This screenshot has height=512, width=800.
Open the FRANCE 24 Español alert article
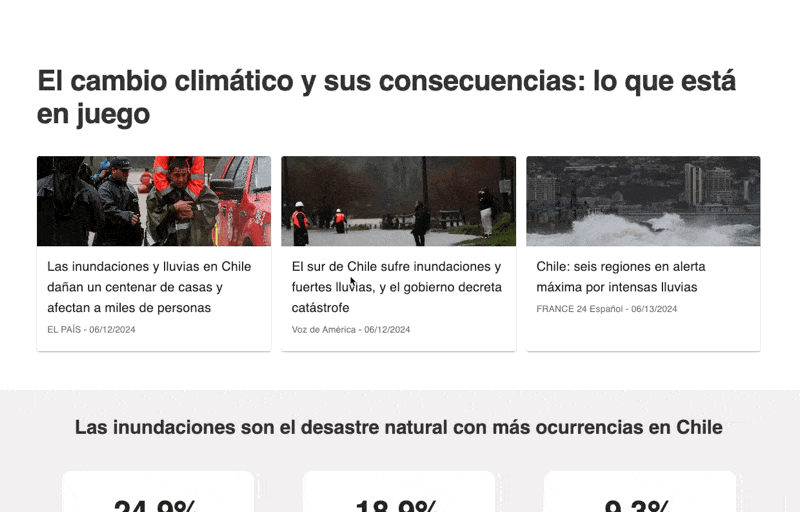click(x=620, y=277)
